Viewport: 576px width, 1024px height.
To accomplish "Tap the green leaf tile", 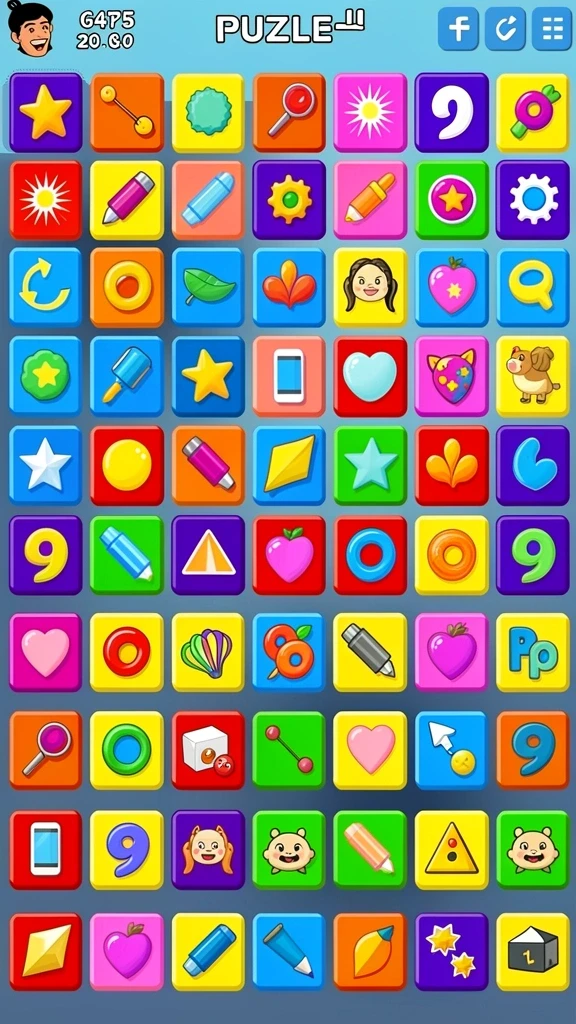I will tap(208, 287).
